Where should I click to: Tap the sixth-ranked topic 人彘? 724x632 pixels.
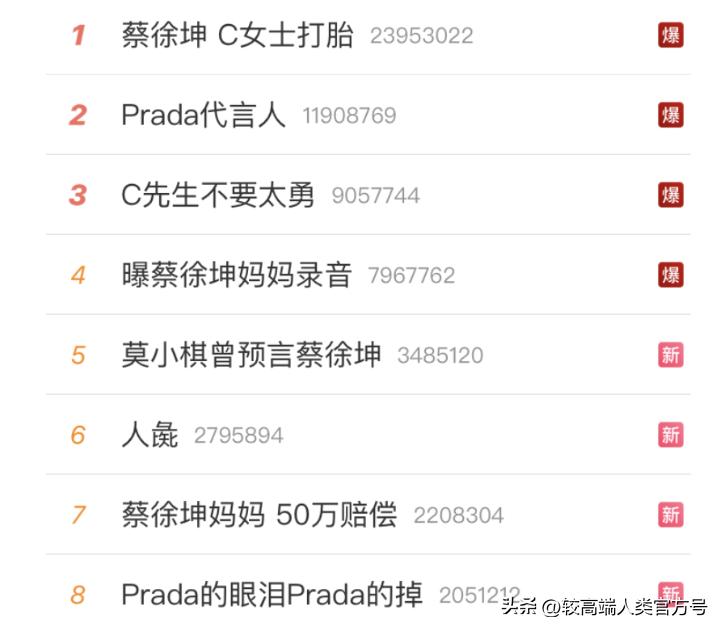tap(150, 435)
